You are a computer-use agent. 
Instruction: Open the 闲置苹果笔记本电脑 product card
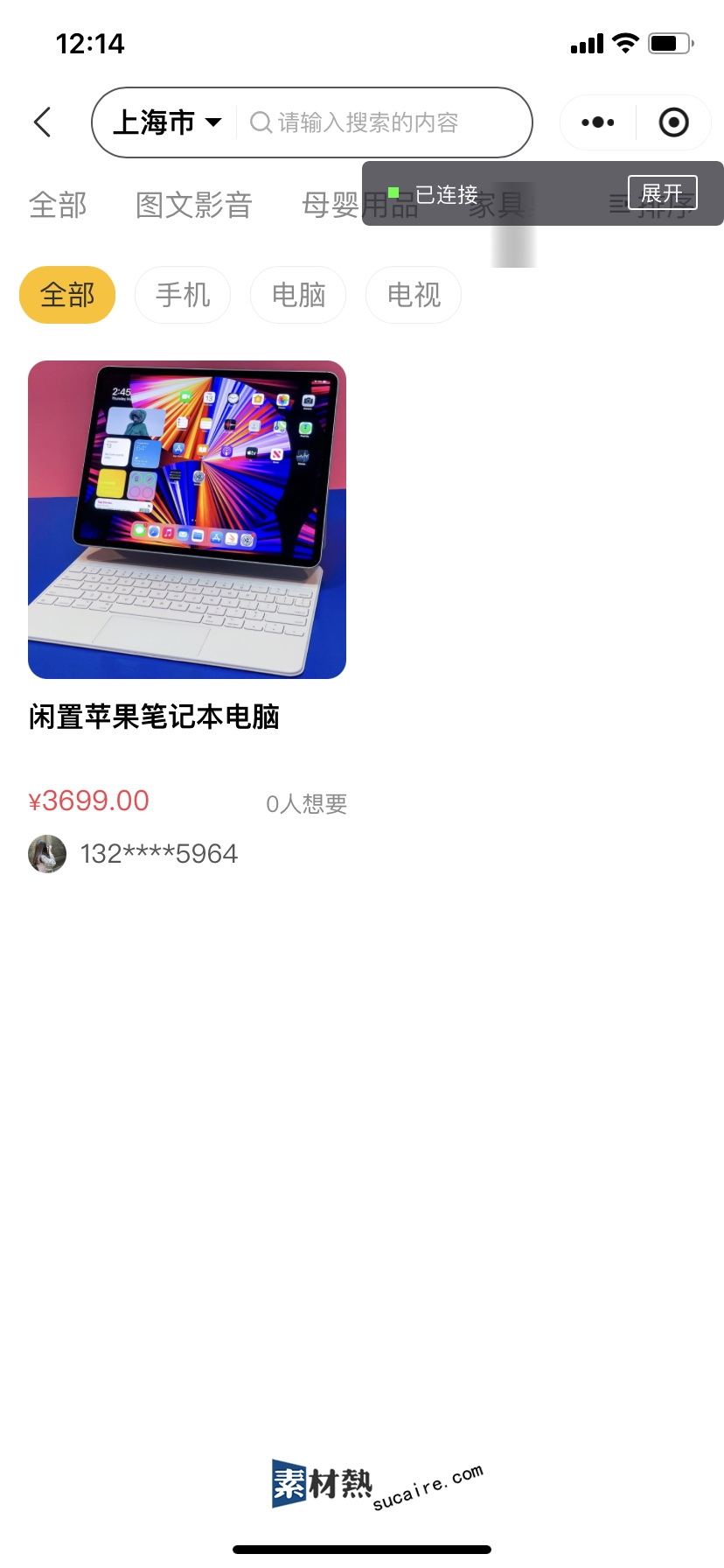(x=187, y=520)
